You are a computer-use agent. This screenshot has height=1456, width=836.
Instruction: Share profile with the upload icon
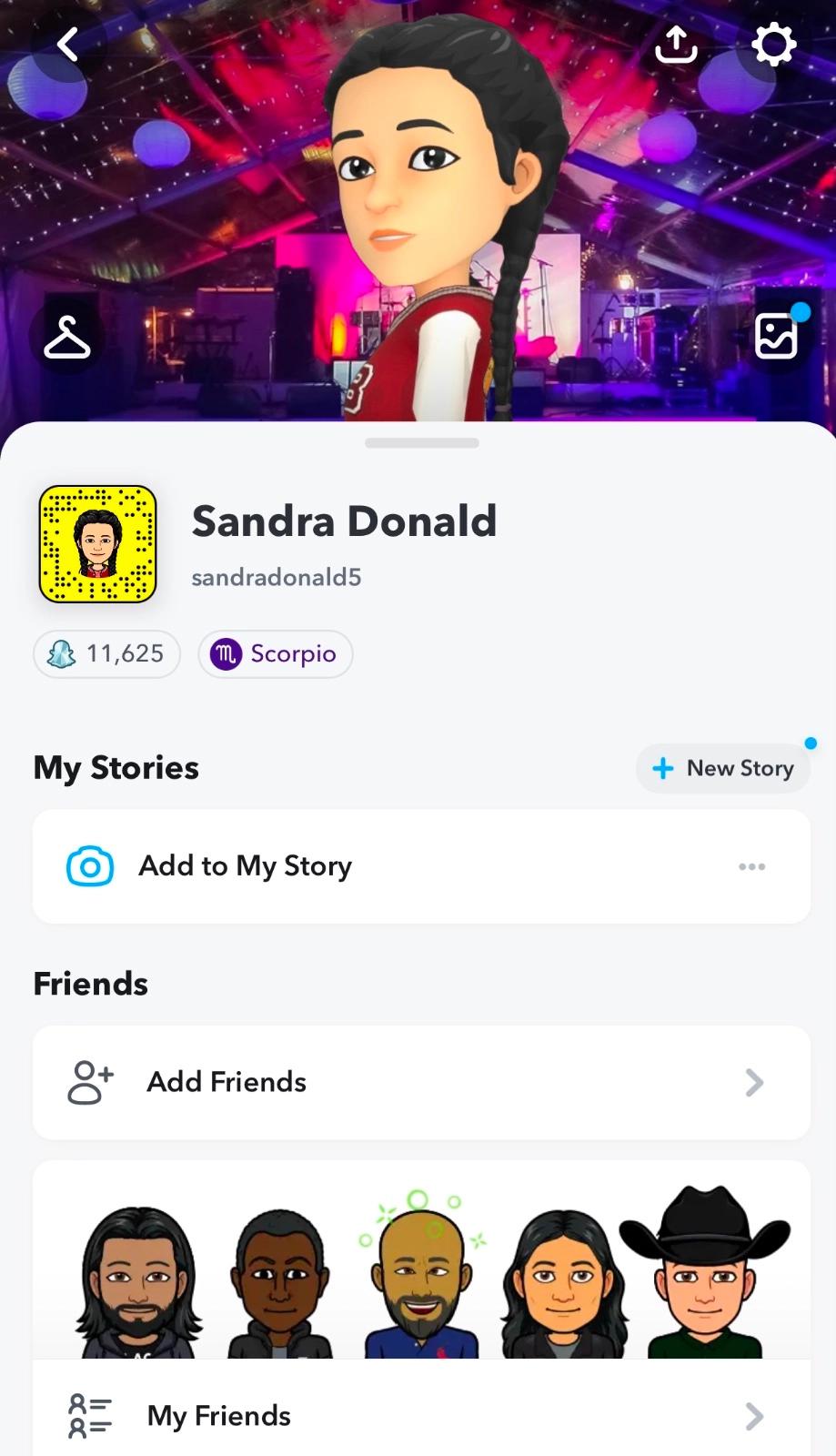pos(676,44)
